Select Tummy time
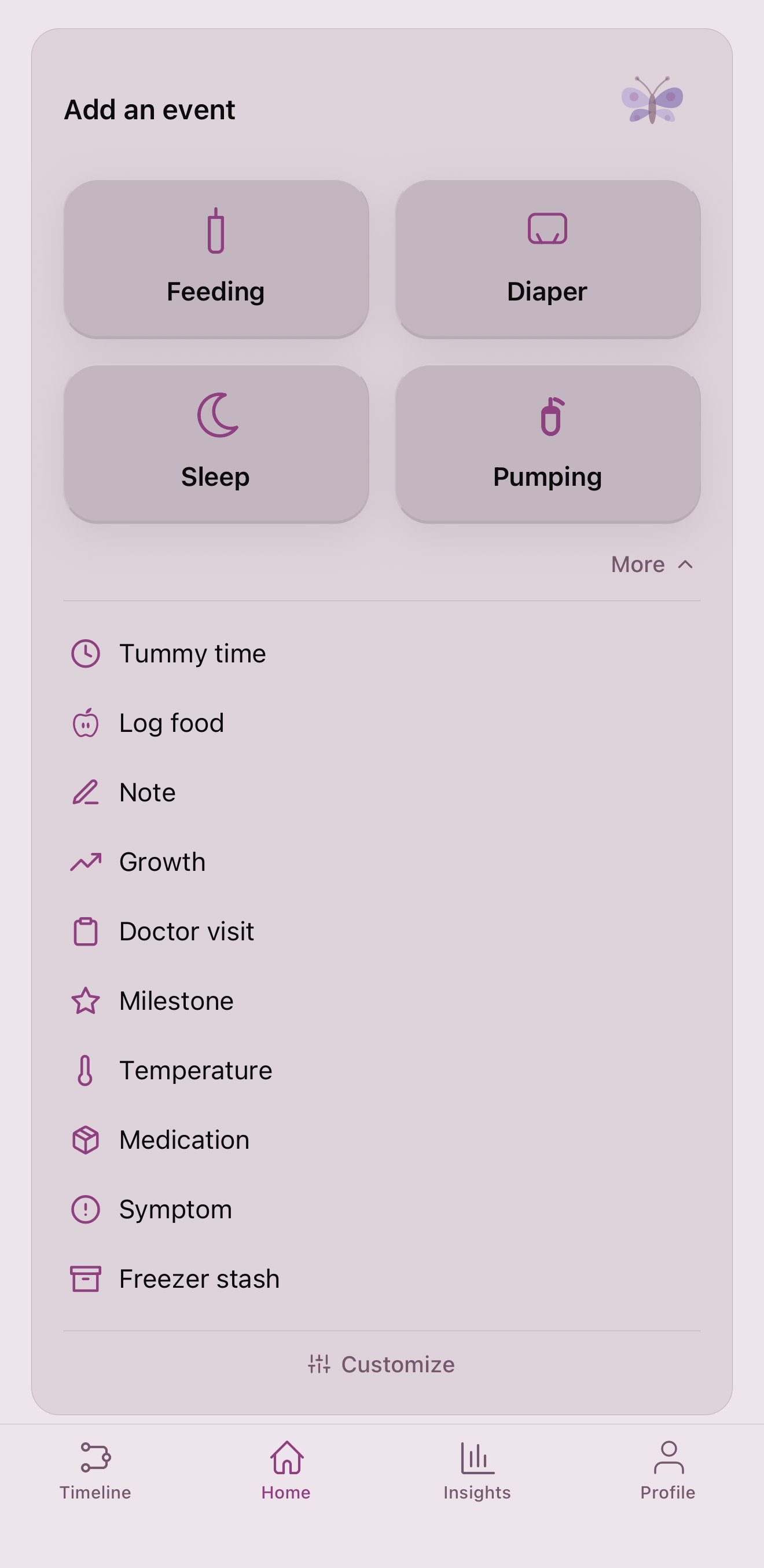Viewport: 764px width, 1568px height. (x=192, y=654)
